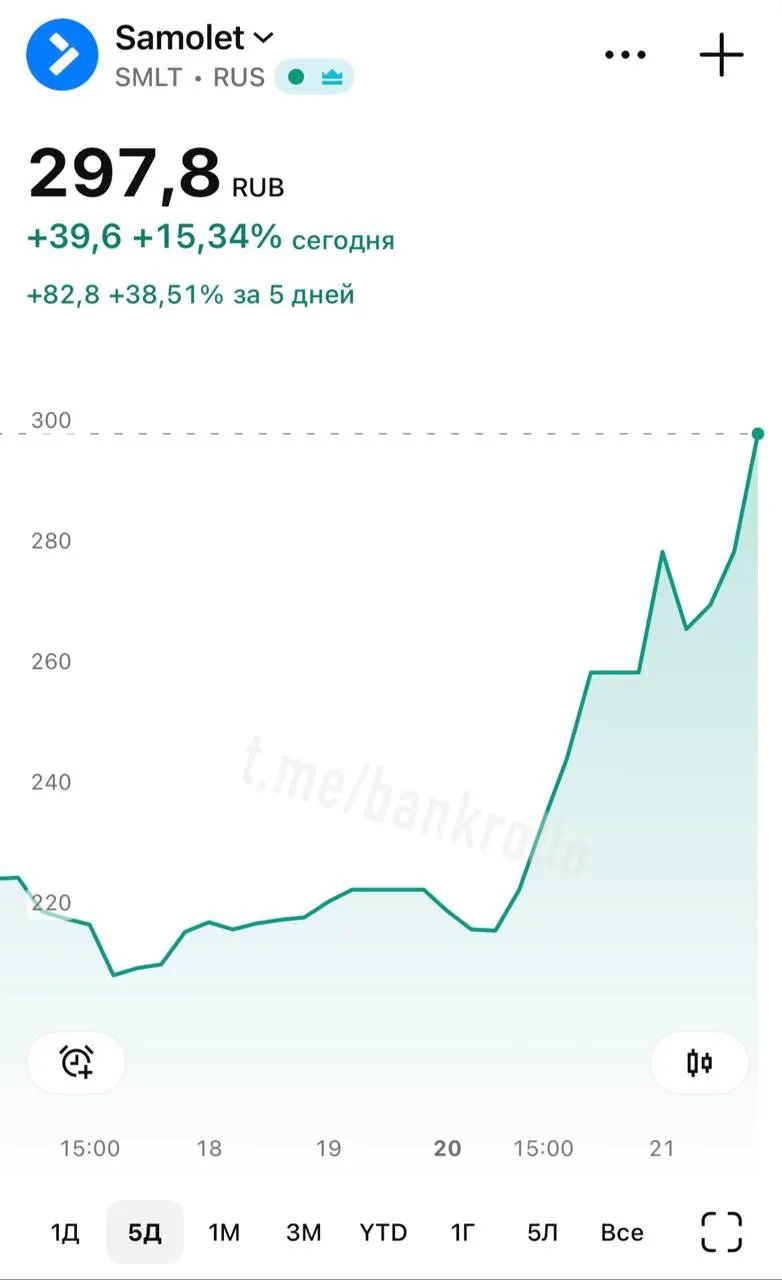Set a price alert with the alarm icon
Image resolution: width=782 pixels, height=1280 pixels.
(76, 1062)
